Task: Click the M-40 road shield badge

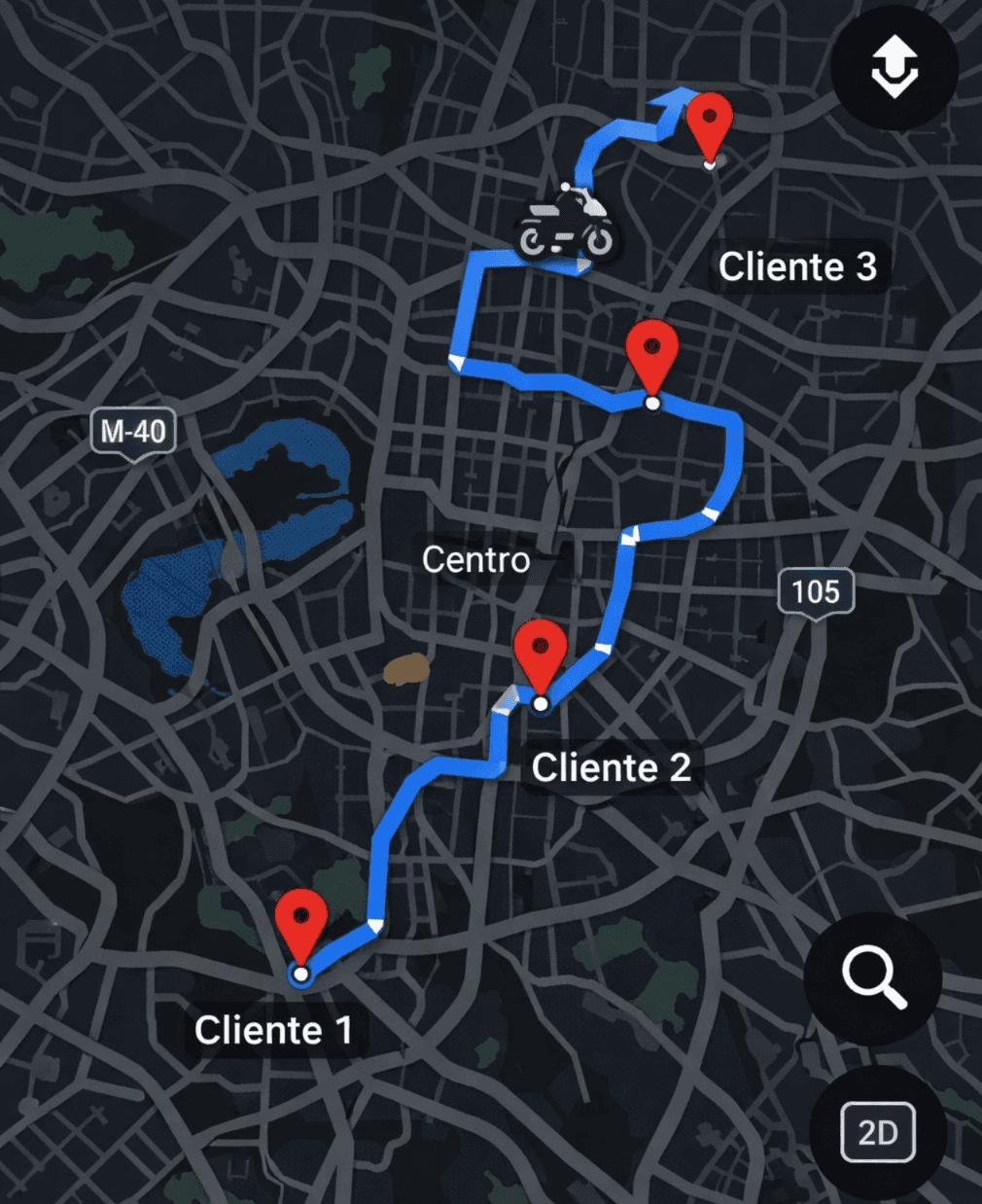Action: coord(131,431)
